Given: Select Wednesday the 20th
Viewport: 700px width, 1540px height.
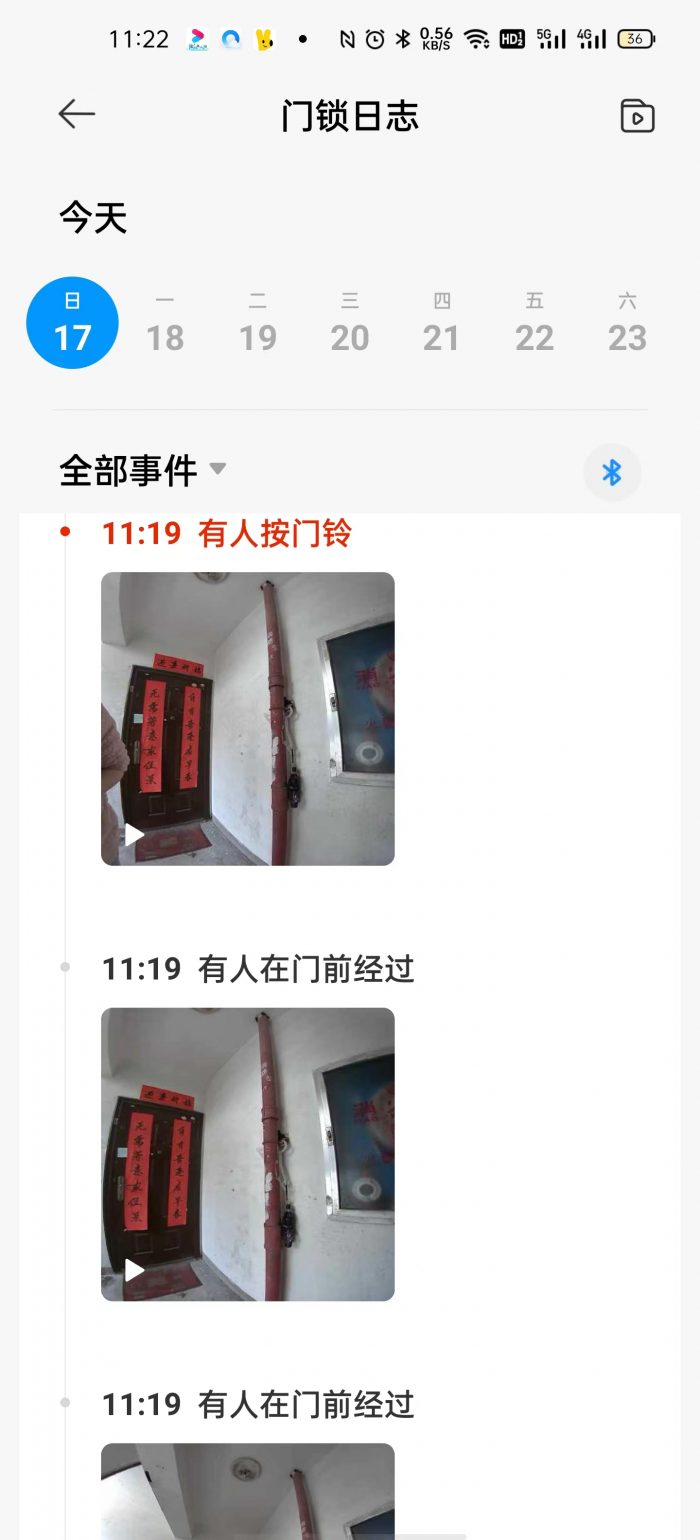Looking at the screenshot, I should coord(350,323).
